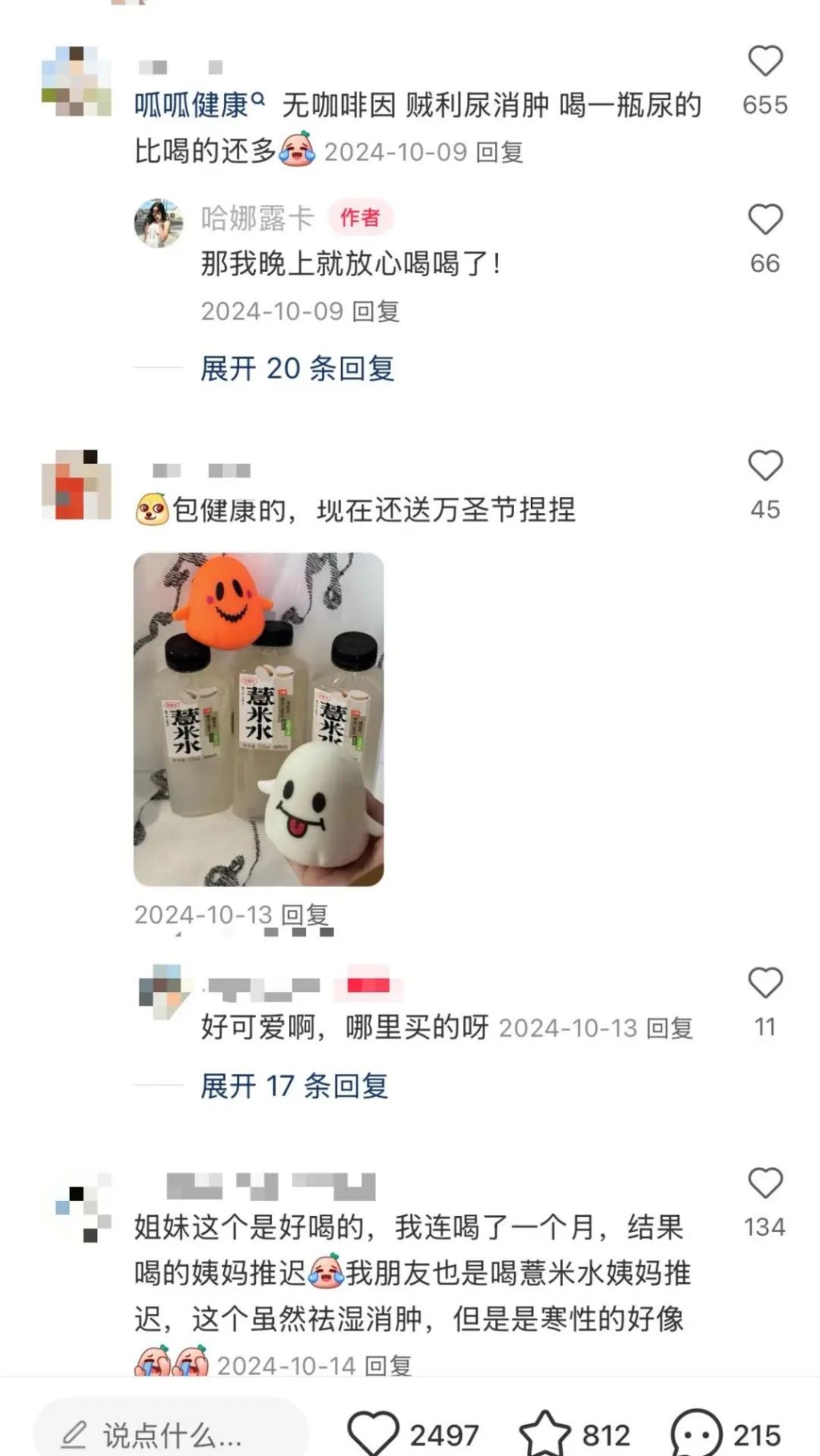Save the post with the star icon
820x1456 pixels.
pos(544,1434)
